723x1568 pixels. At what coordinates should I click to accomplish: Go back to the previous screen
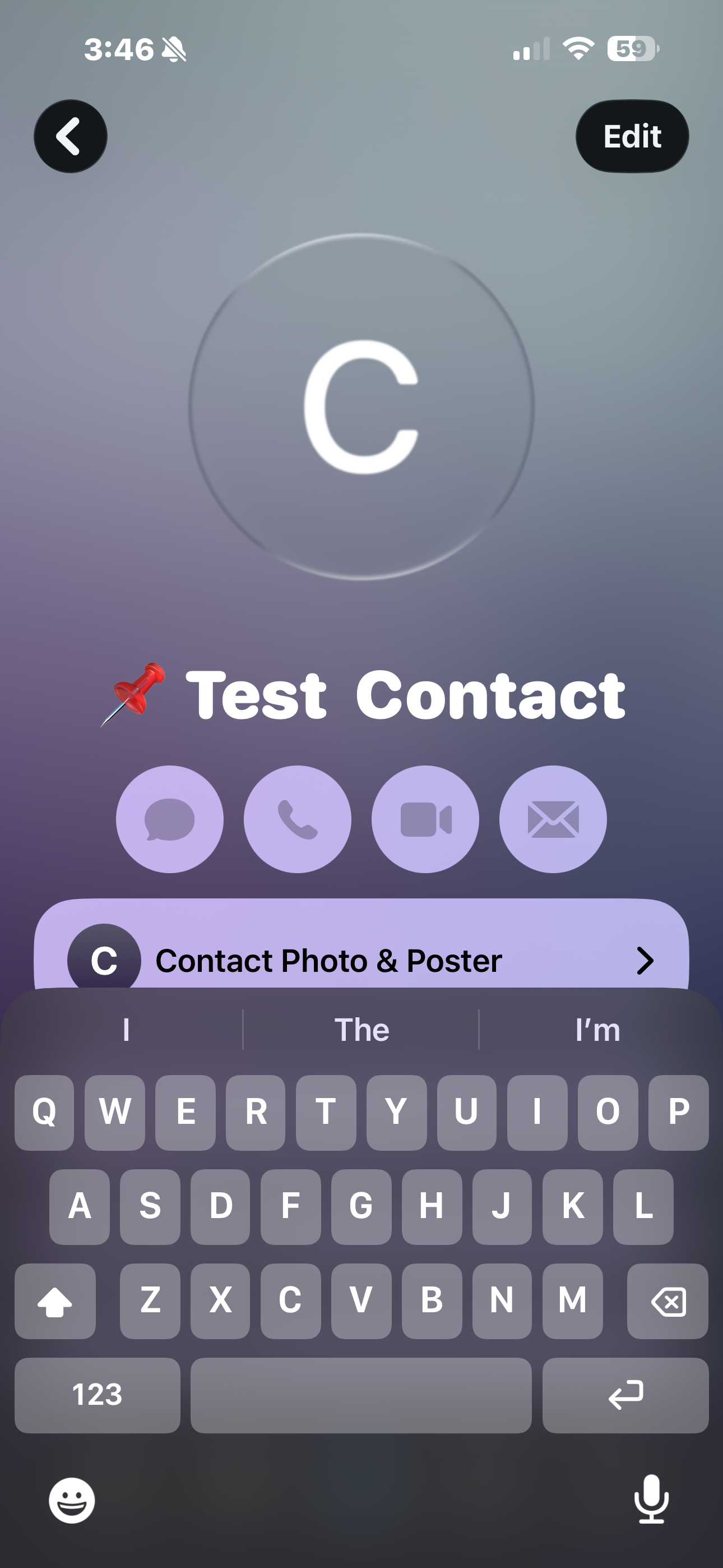71,136
